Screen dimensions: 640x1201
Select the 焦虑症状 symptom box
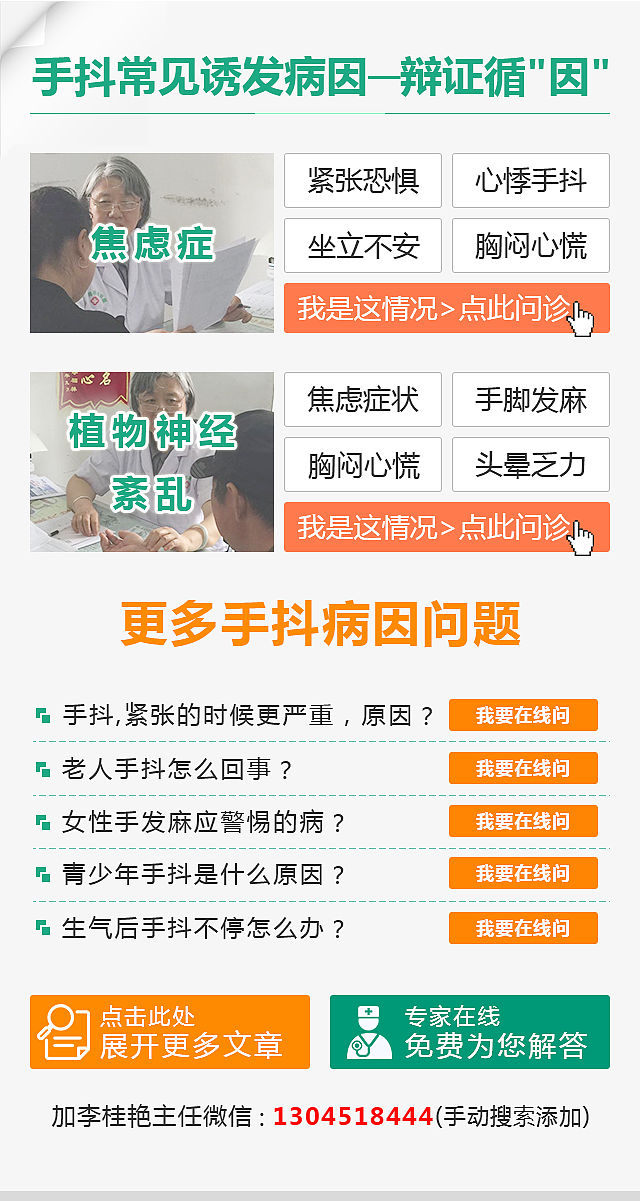point(362,400)
